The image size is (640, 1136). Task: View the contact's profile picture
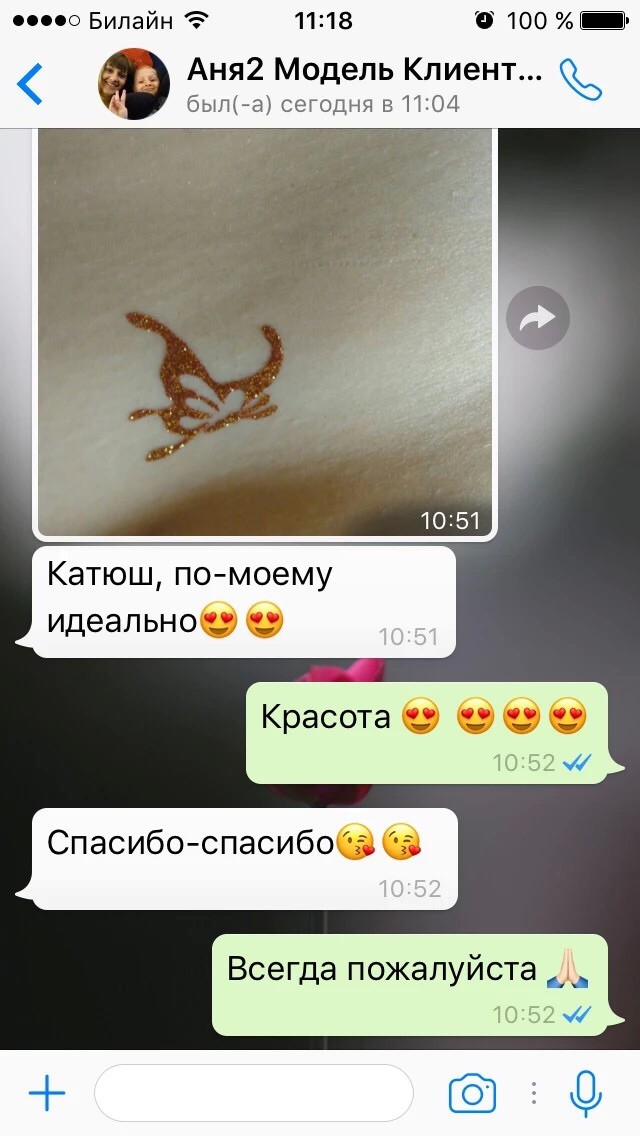tap(133, 83)
